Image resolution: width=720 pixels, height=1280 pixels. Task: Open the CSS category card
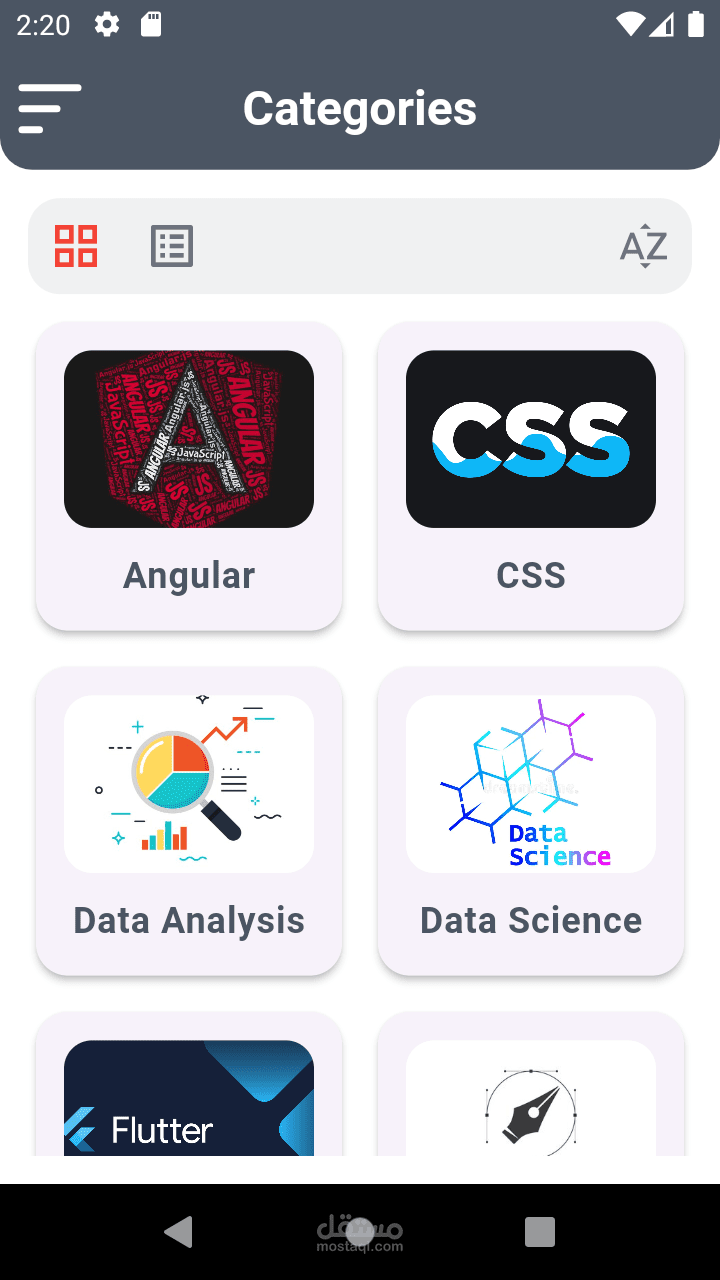pos(531,476)
